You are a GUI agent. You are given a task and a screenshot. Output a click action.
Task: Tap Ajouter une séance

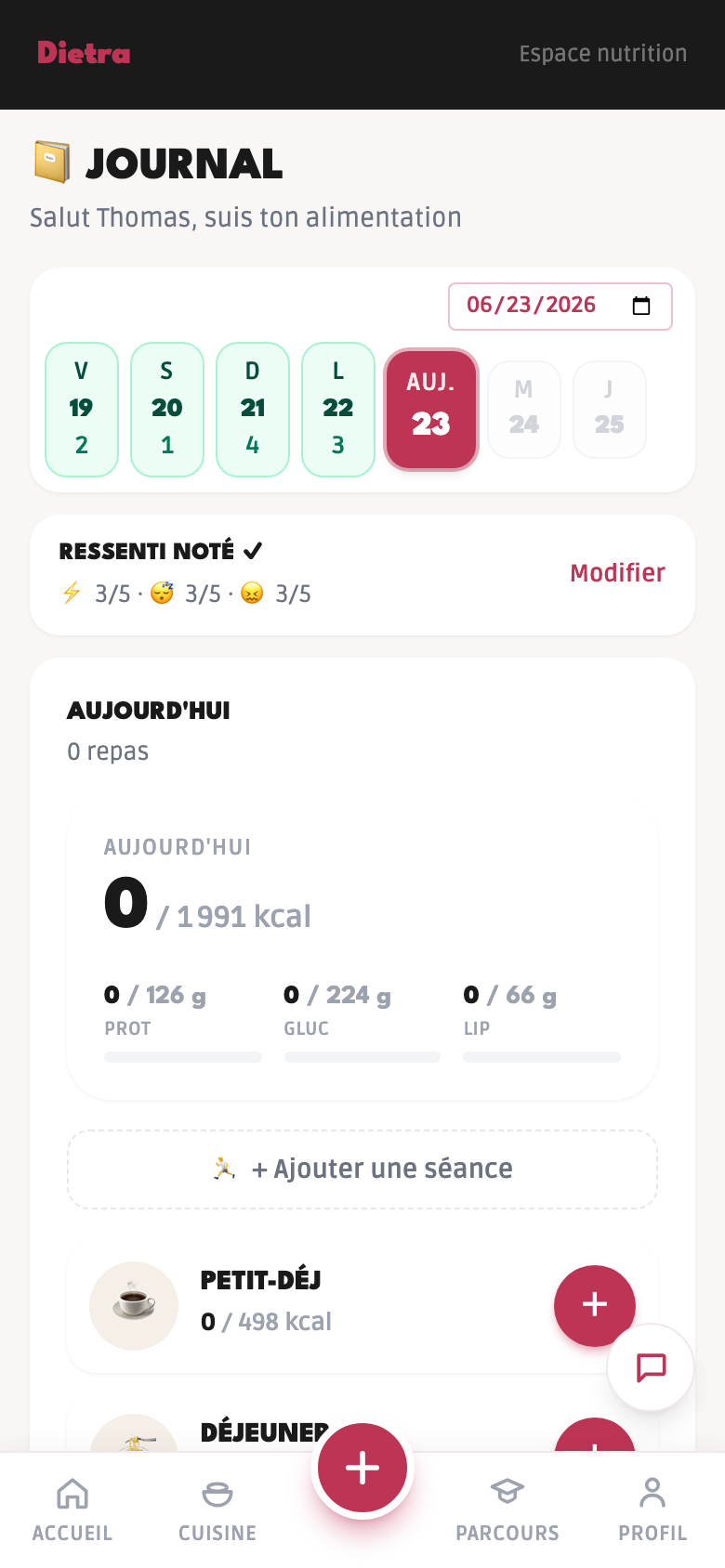click(x=362, y=1169)
